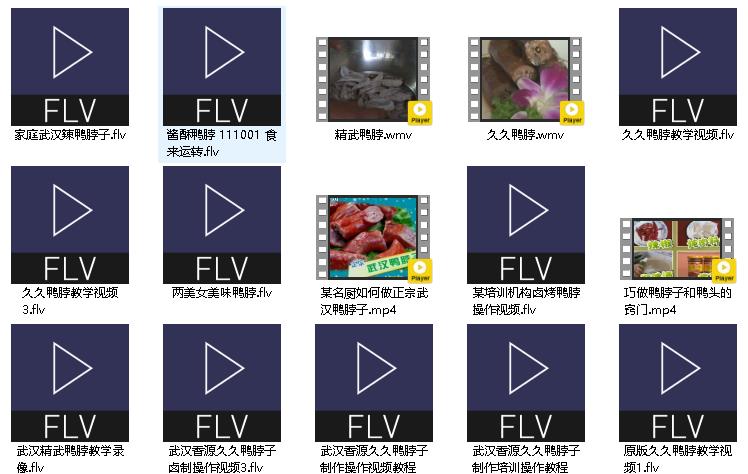Screen dimensions: 748x474
Task: Select 酱酥鸭脖 111001 食来运转.flv file
Action: pos(222,66)
